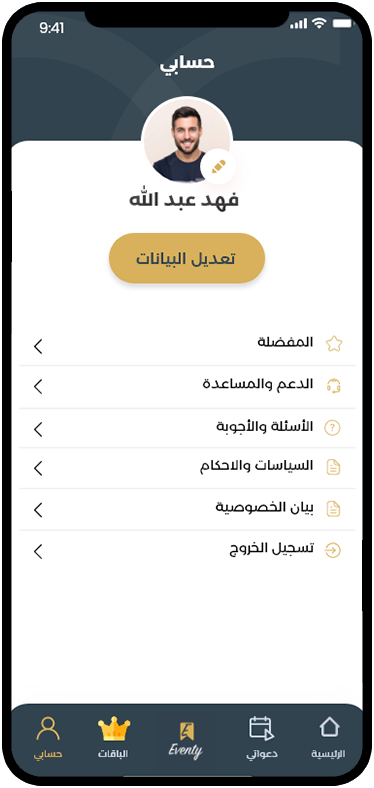Switch to دعواتي invitations tab
Viewport: 374px width, 788px height.
(x=260, y=738)
